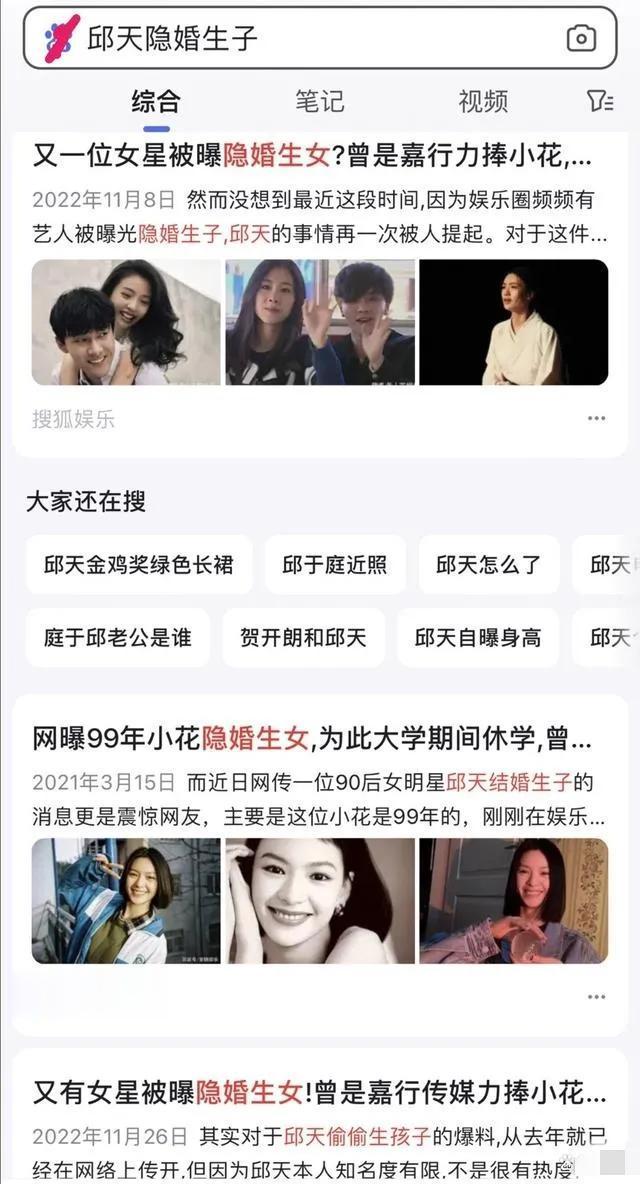This screenshot has height=1184, width=640.
Task: Open more options on 搜狐娱乐 result
Action: click(x=596, y=418)
